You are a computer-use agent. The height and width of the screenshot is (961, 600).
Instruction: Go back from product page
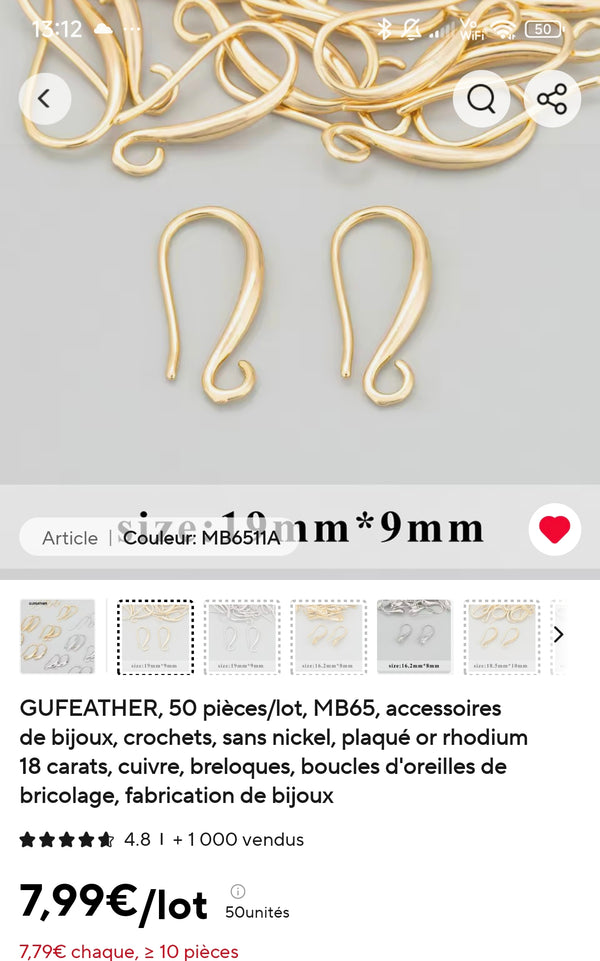[44, 99]
